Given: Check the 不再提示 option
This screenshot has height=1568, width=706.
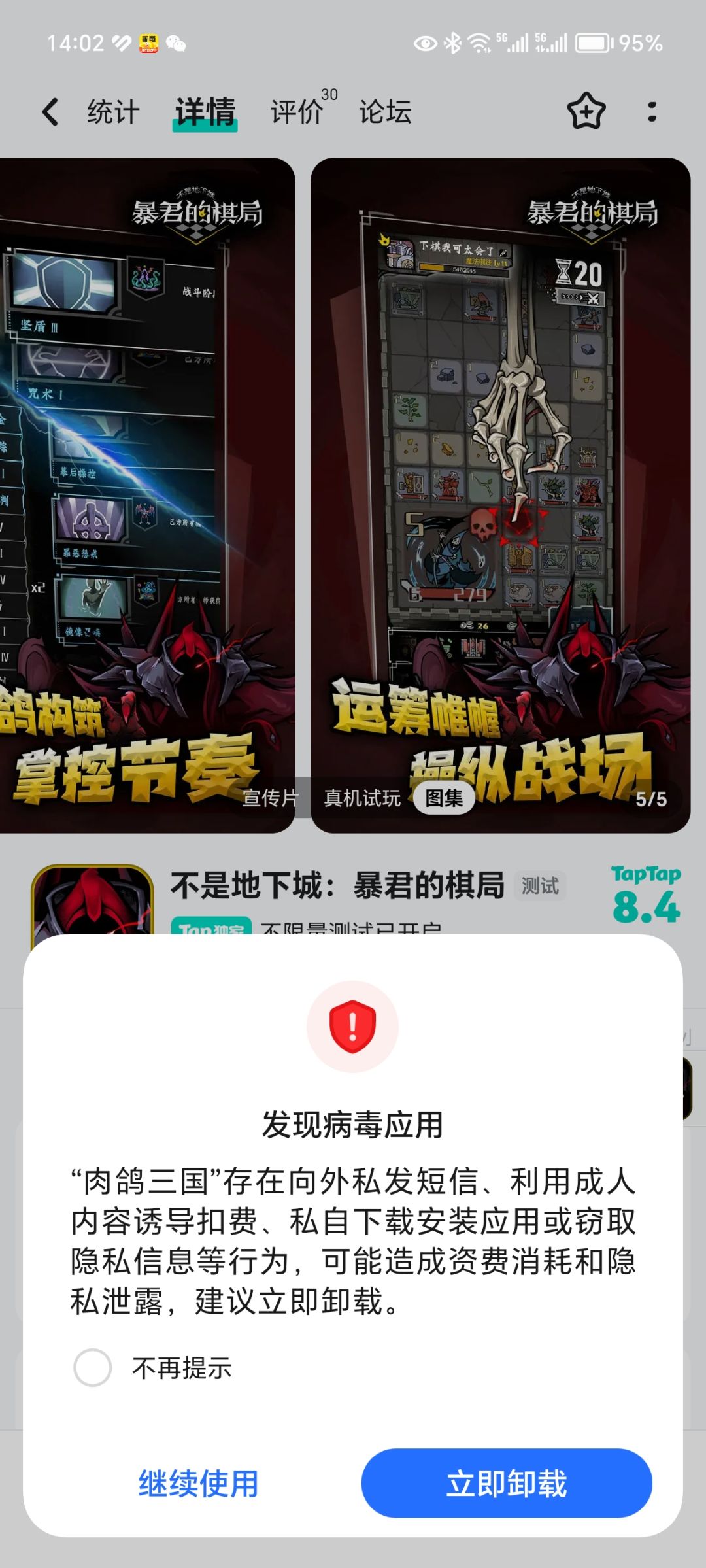Looking at the screenshot, I should click(92, 1367).
